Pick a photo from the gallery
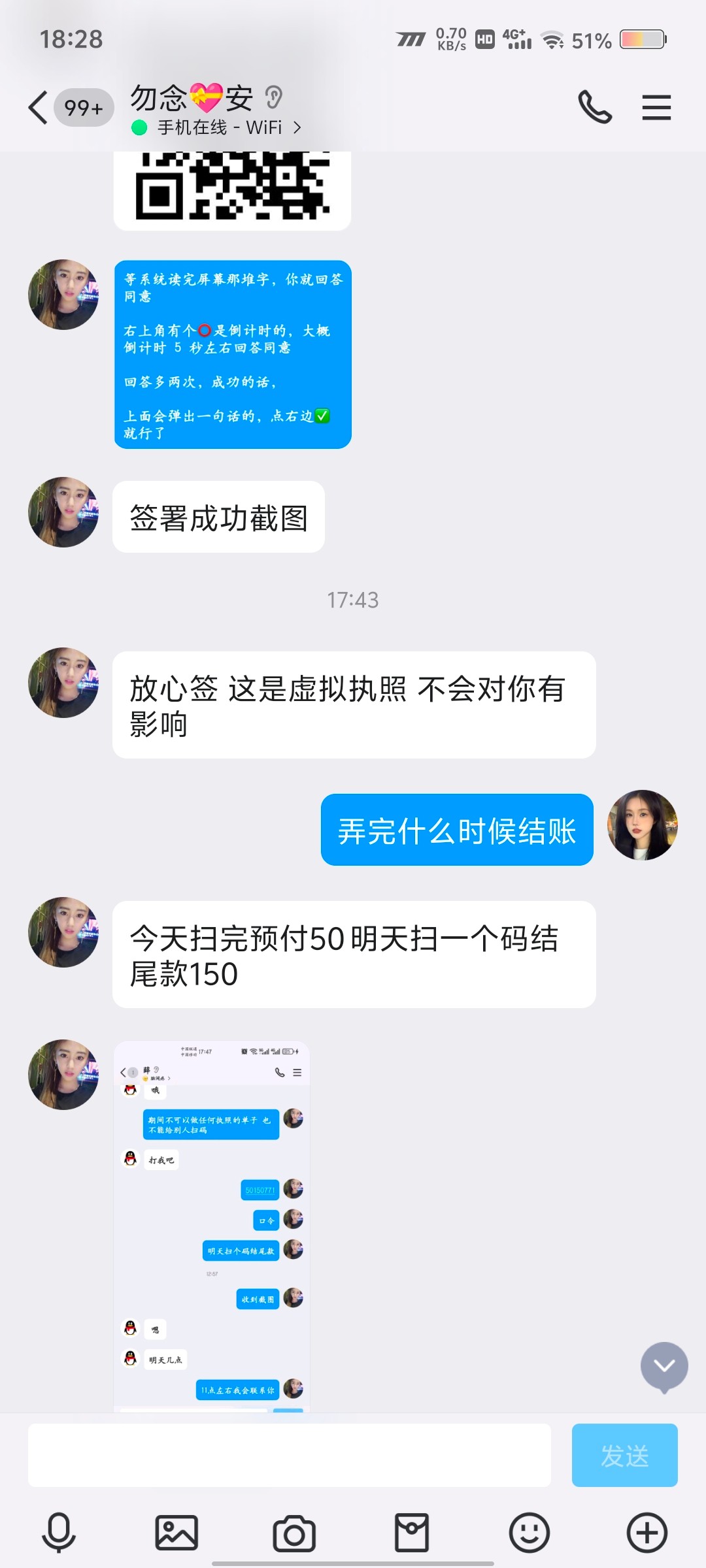Image resolution: width=706 pixels, height=1568 pixels. click(x=176, y=1532)
